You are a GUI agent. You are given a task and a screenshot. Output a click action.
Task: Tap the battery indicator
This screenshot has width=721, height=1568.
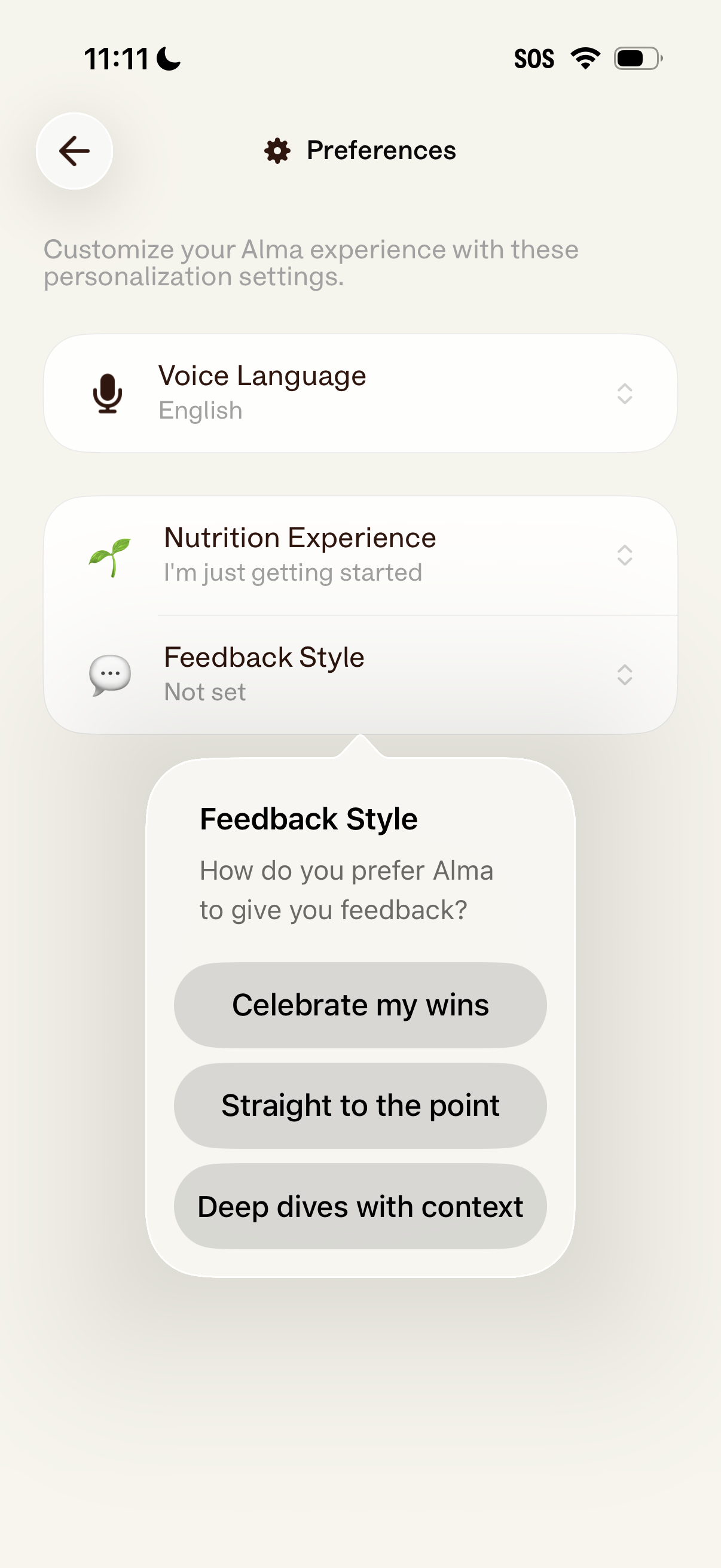coord(636,57)
